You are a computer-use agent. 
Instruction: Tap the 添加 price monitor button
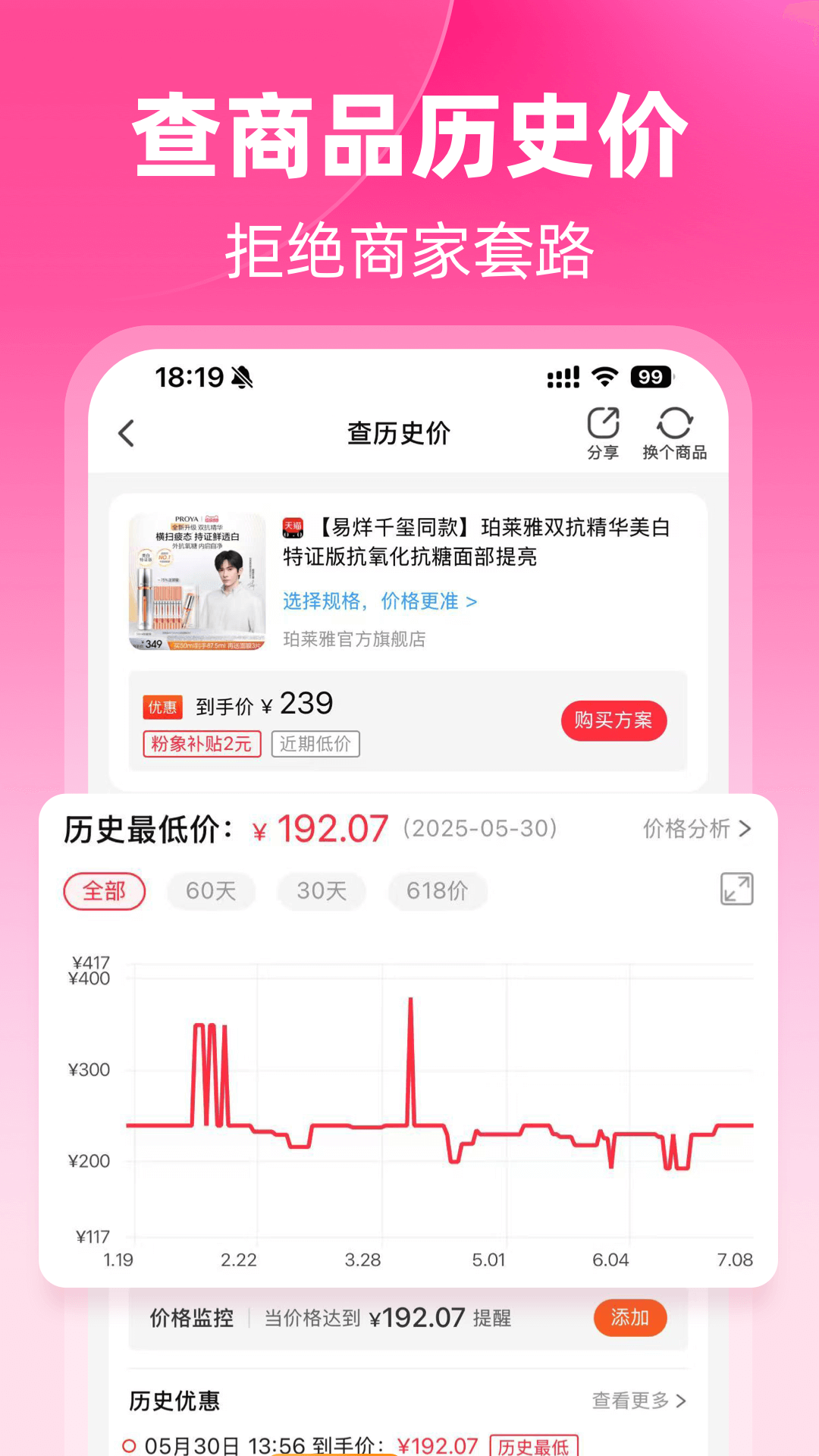630,1318
